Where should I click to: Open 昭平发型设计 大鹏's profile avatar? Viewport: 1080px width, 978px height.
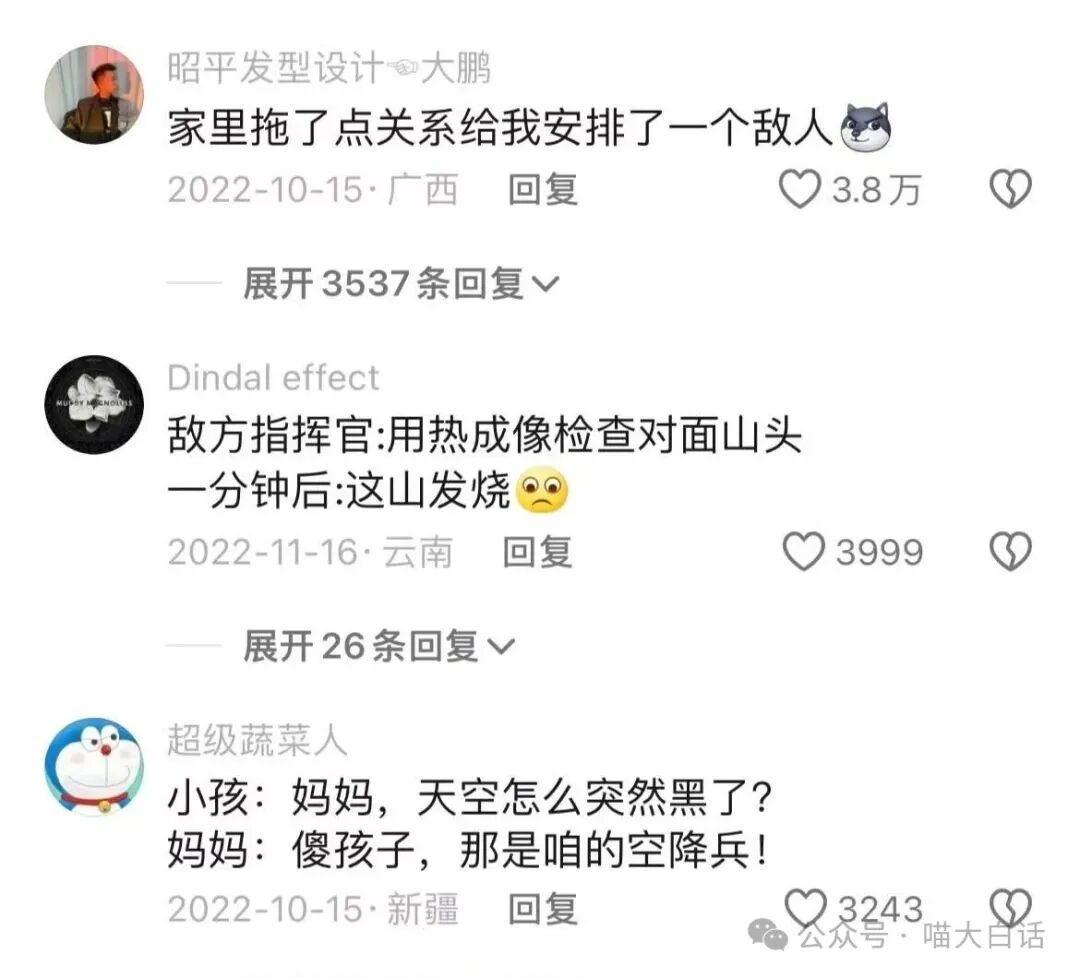(x=94, y=95)
